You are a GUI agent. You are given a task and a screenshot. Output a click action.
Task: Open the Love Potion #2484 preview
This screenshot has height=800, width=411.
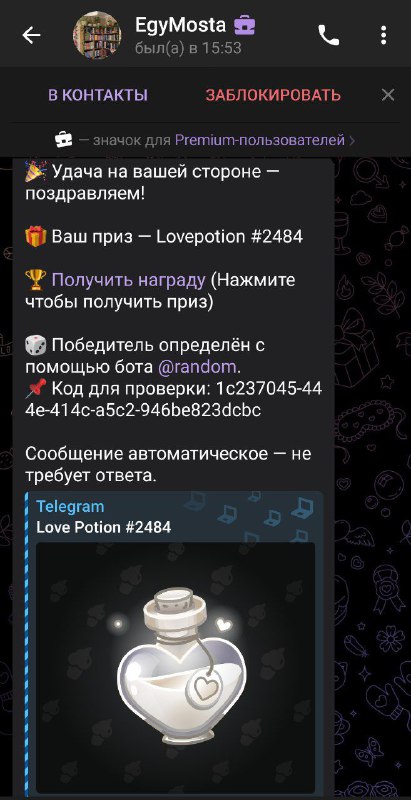pos(174,644)
